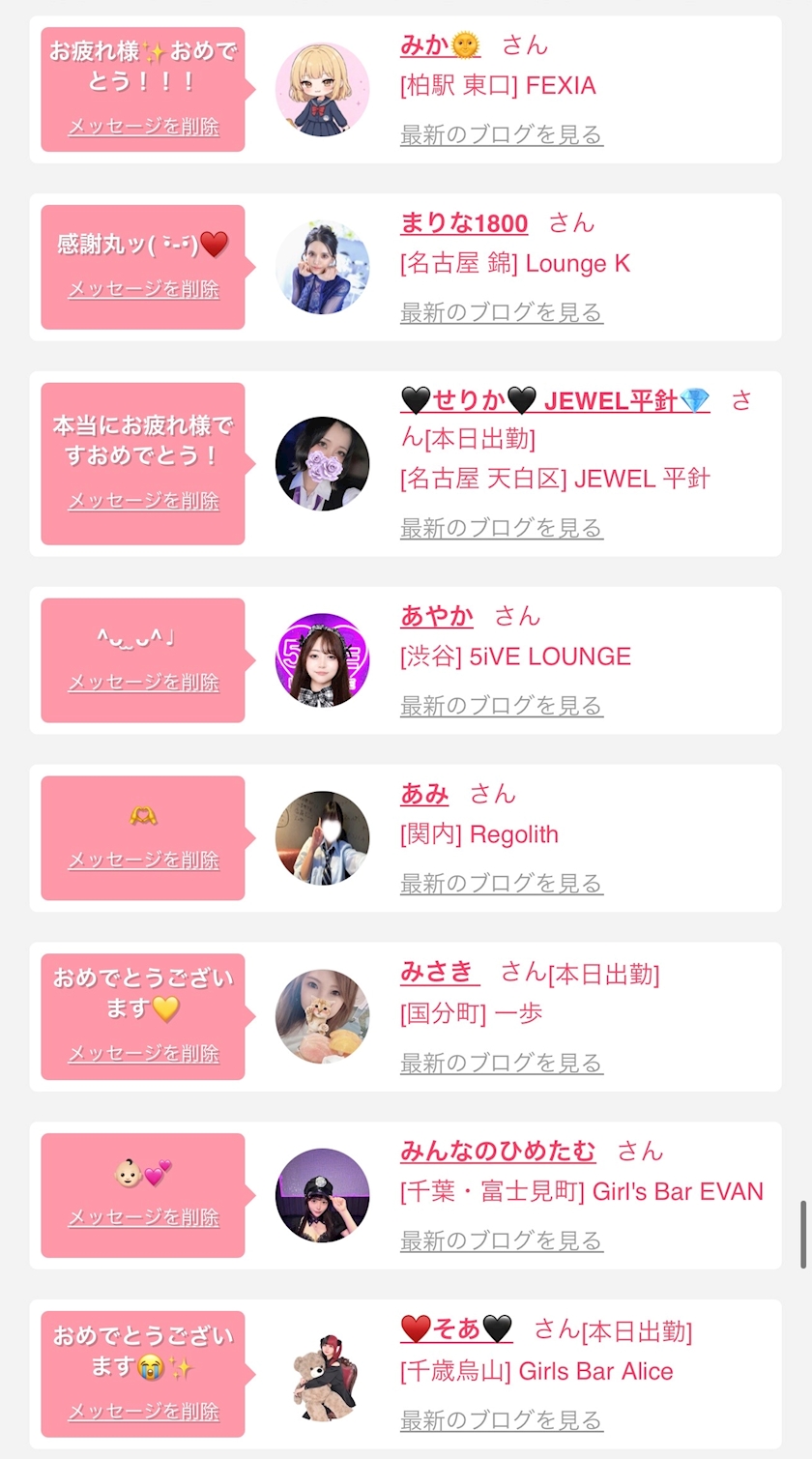Viewport: 812px width, 1459px height.
Task: View latest blog of せりか JEWEL平針
Action: (502, 528)
